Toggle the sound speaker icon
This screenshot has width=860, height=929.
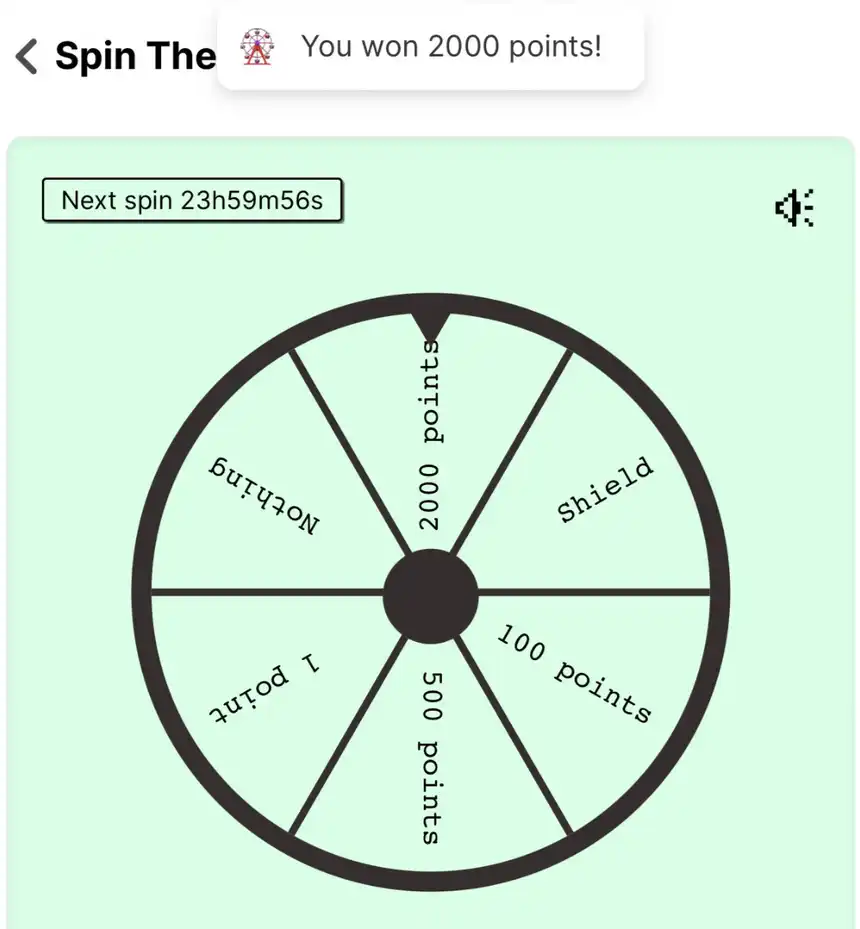795,208
